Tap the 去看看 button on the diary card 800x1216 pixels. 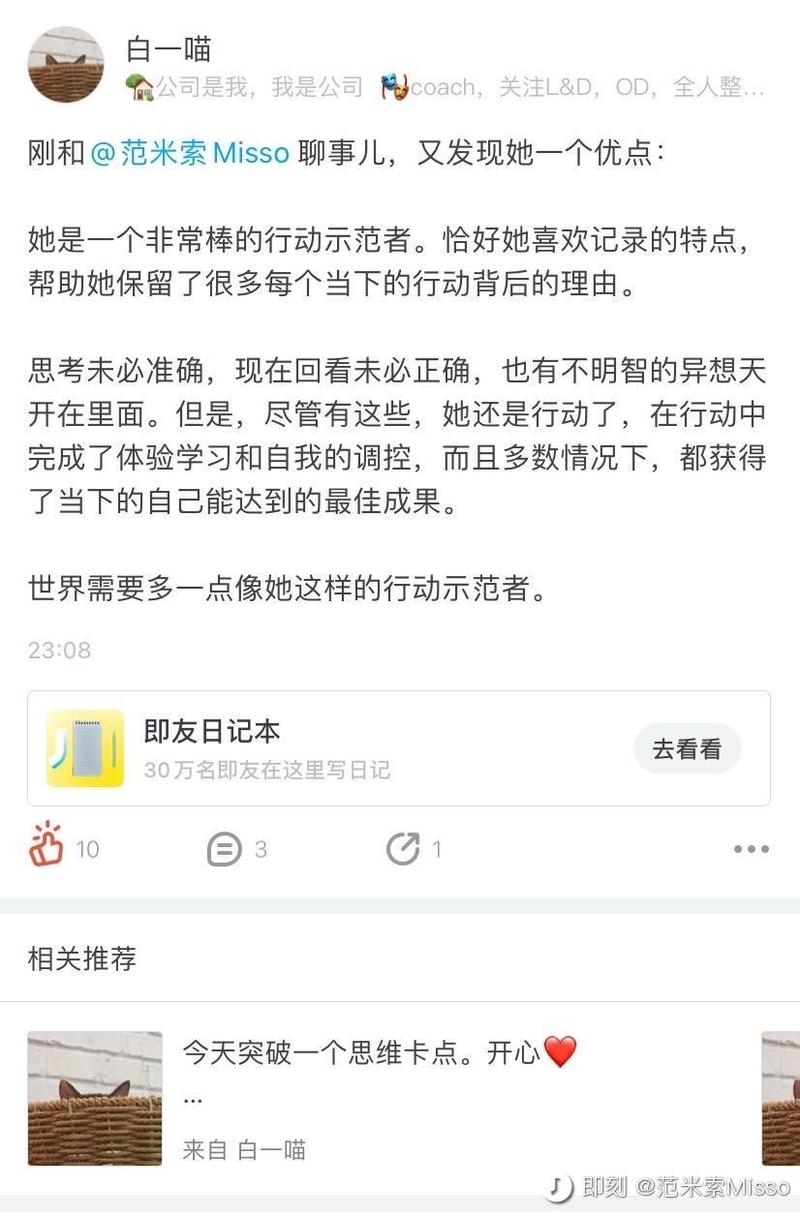coord(686,748)
